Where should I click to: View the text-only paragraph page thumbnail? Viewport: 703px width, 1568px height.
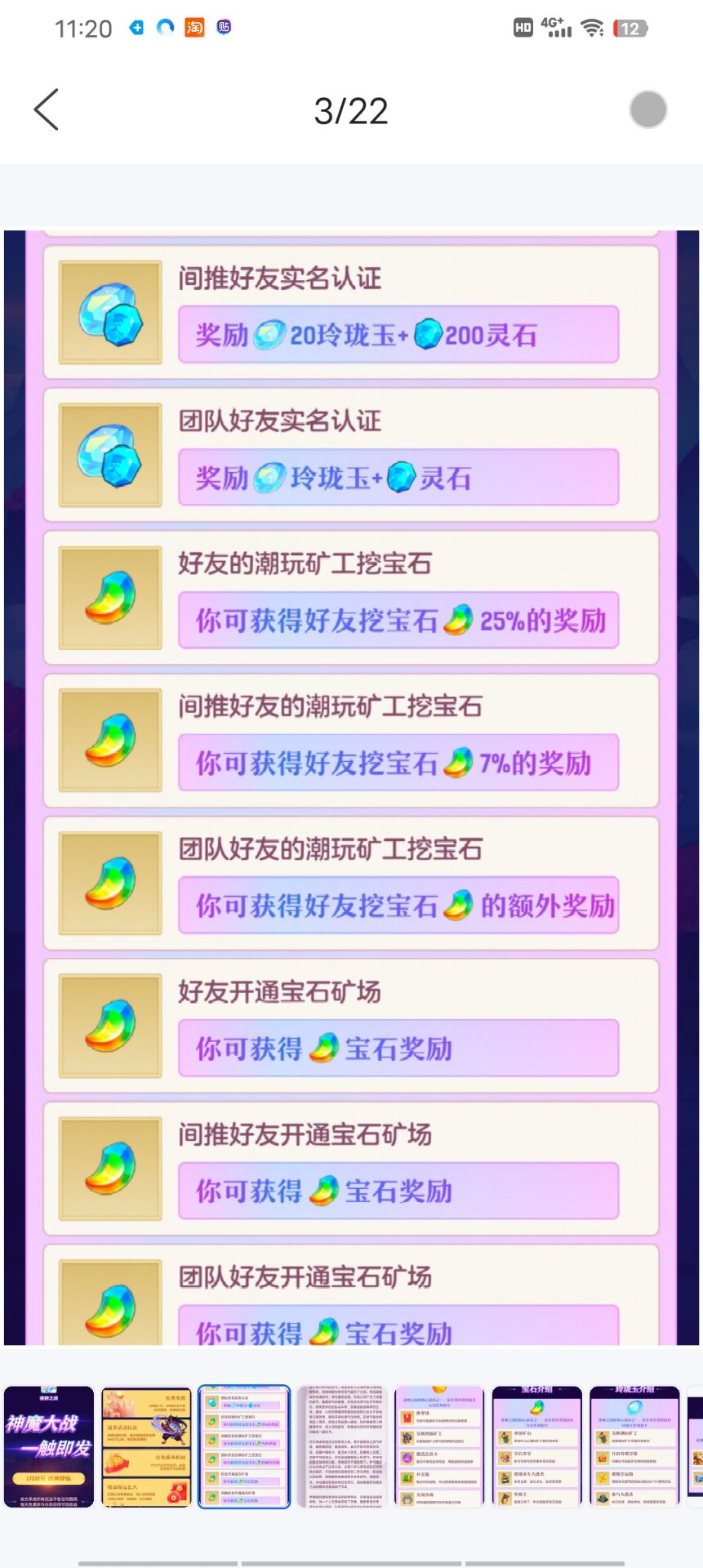[341, 1446]
